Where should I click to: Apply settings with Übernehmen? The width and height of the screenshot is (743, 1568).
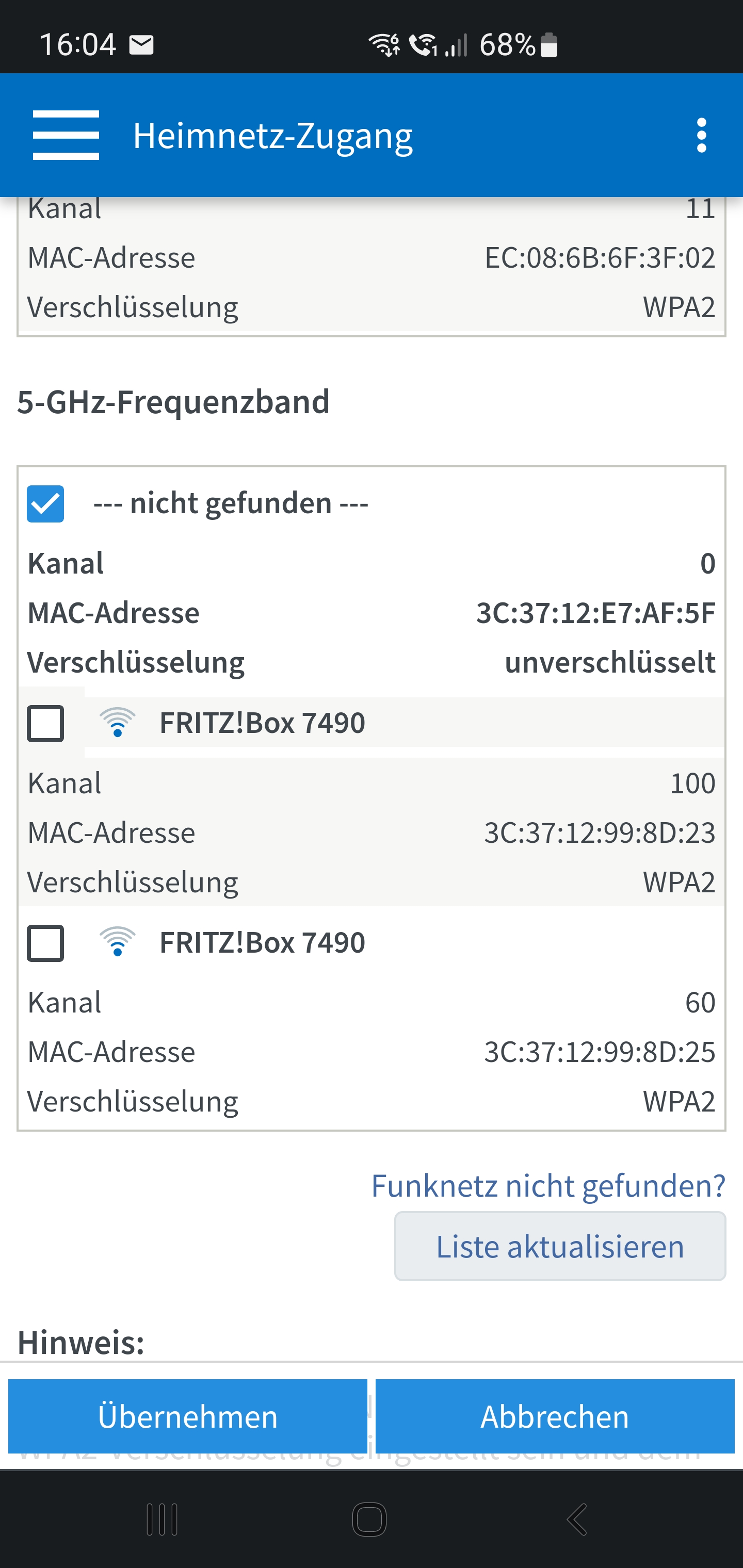(188, 1416)
